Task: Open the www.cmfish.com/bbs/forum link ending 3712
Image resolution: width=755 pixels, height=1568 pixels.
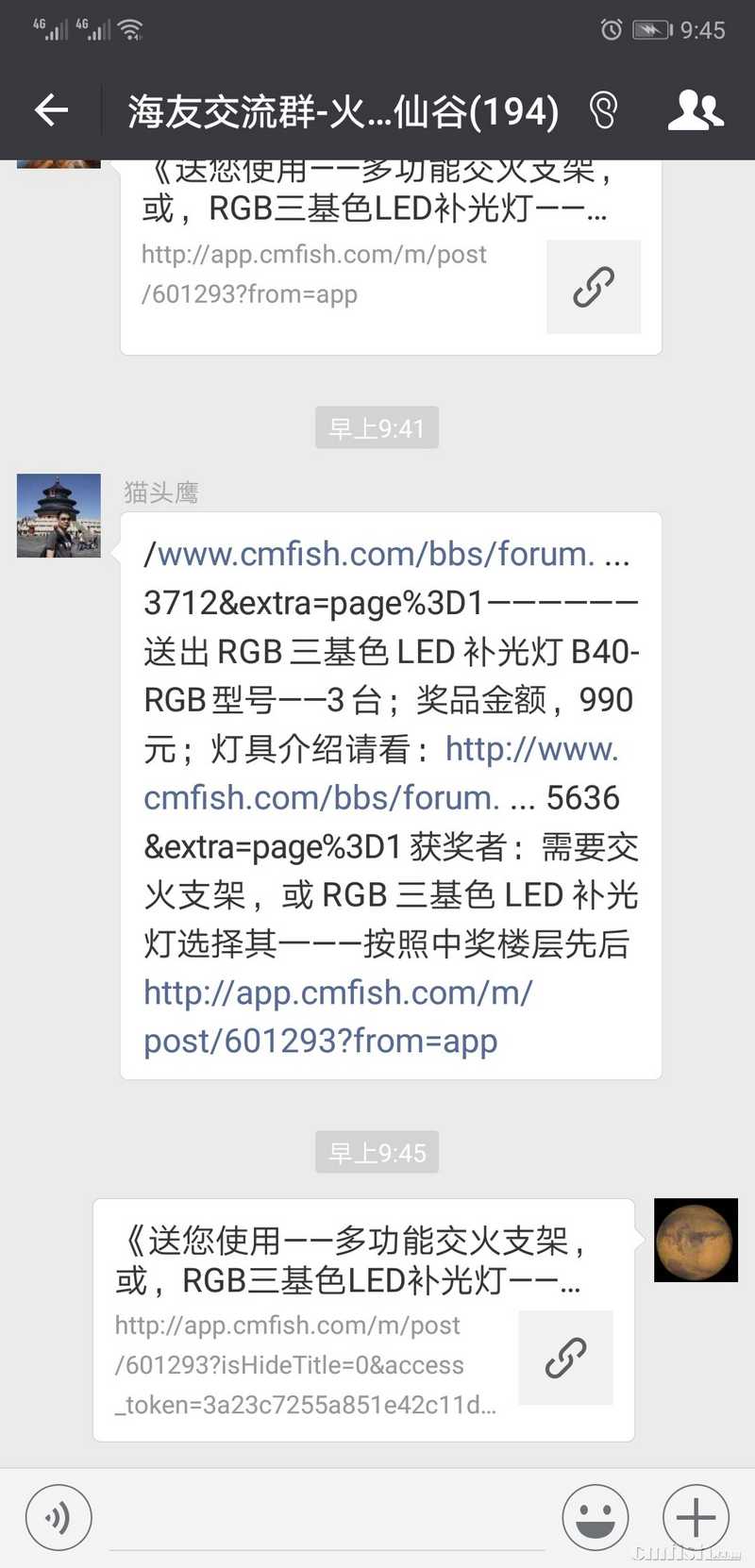Action: [376, 554]
